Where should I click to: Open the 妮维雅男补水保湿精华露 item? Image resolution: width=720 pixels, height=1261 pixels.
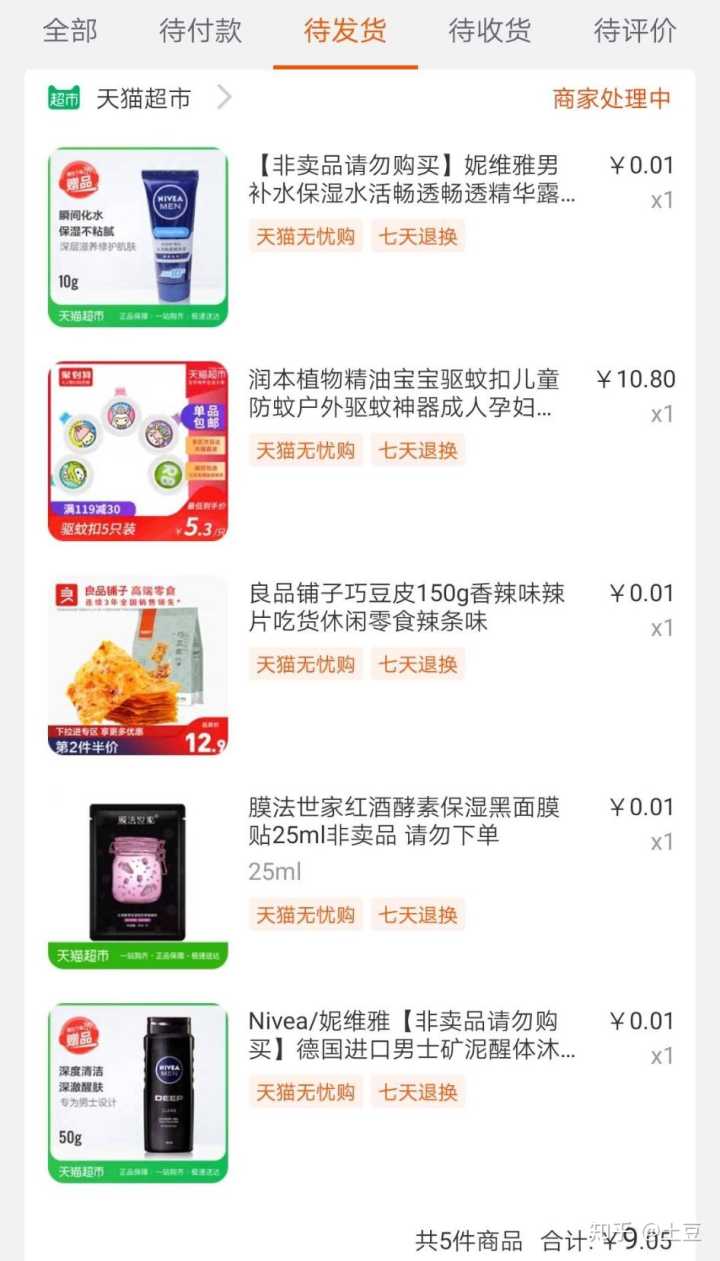pyautogui.click(x=411, y=180)
